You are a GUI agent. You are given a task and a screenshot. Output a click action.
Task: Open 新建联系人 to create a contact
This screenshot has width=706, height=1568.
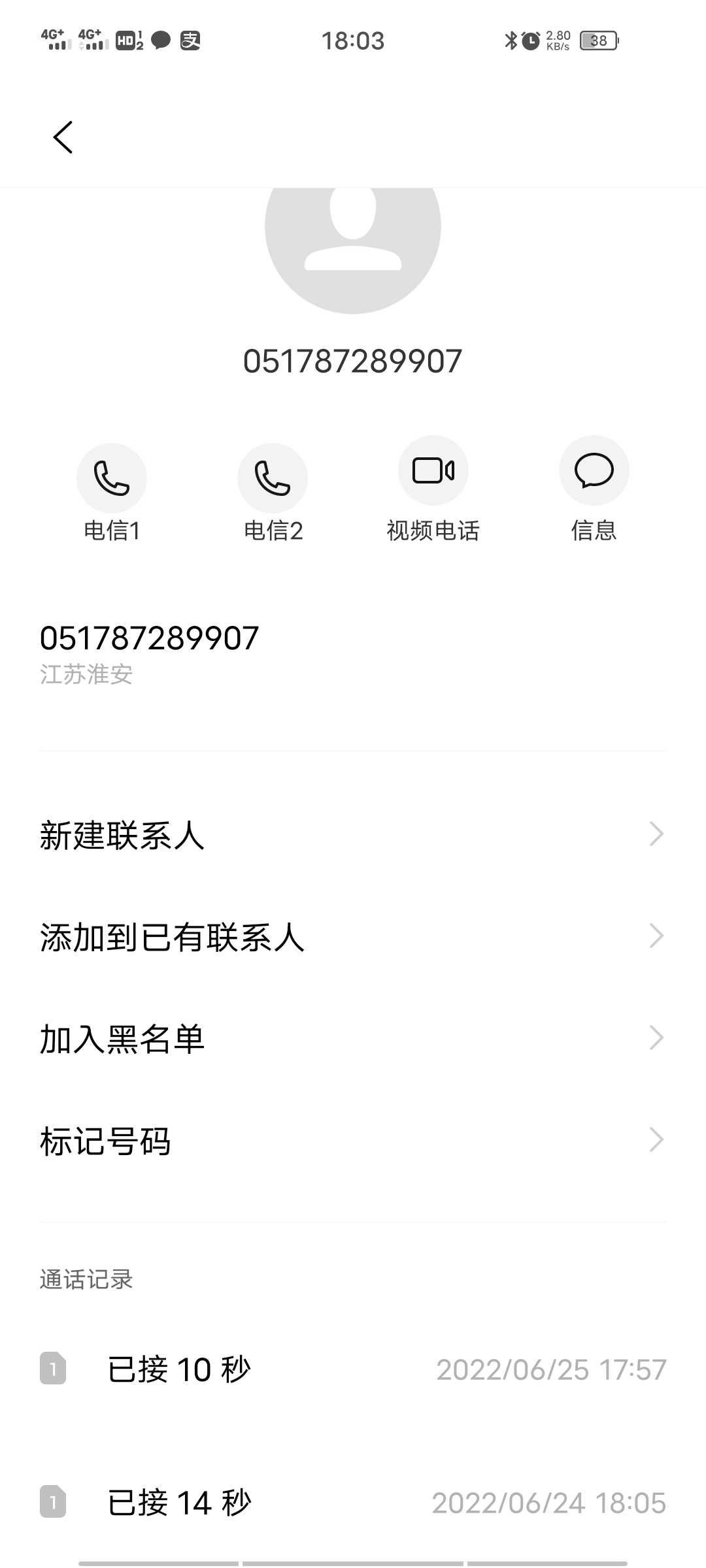click(x=353, y=835)
